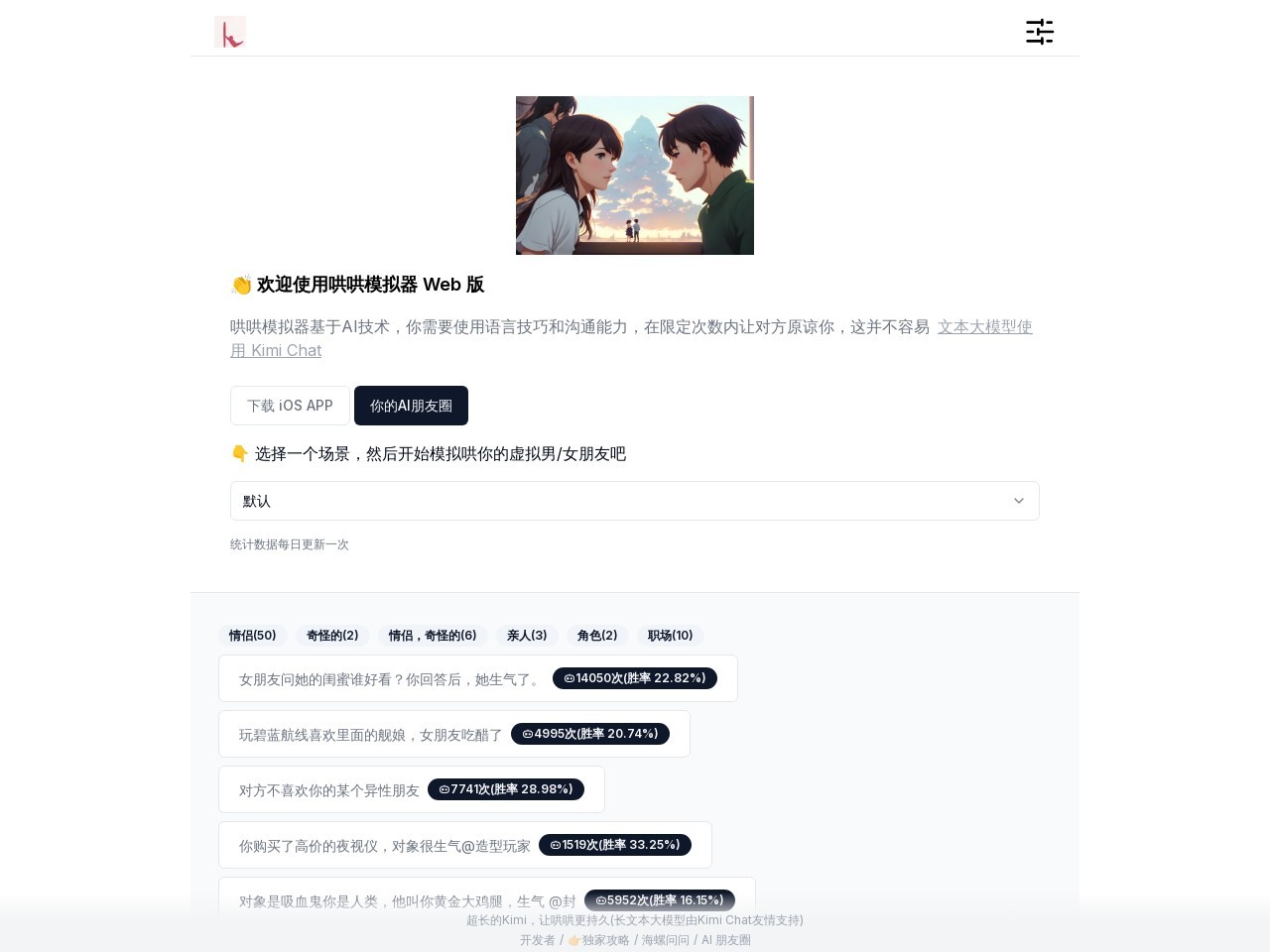The width and height of the screenshot is (1270, 952).
Task: Filter by 职场(10)
Action: (671, 636)
